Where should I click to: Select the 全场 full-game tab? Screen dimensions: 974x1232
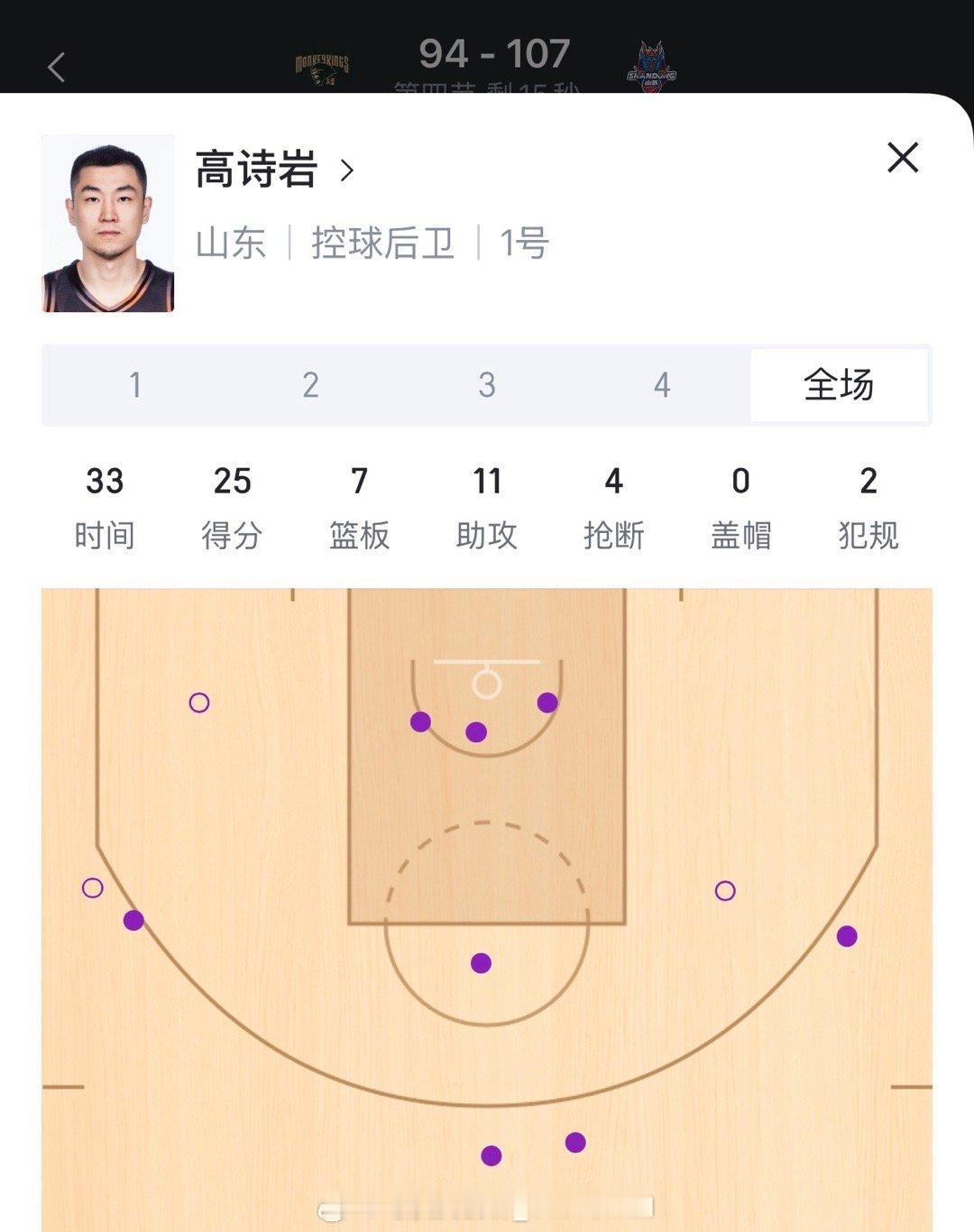click(x=840, y=386)
